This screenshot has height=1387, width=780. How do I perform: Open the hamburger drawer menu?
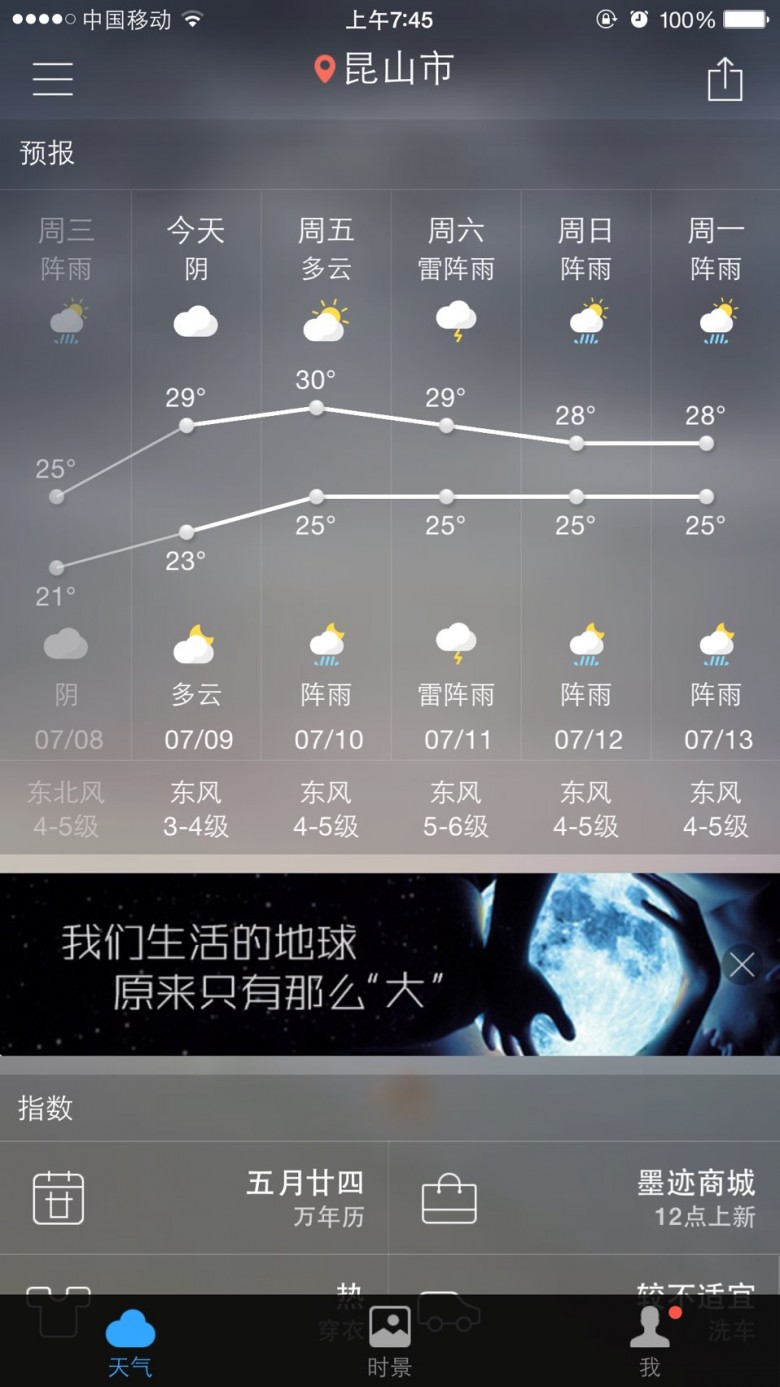coord(52,78)
